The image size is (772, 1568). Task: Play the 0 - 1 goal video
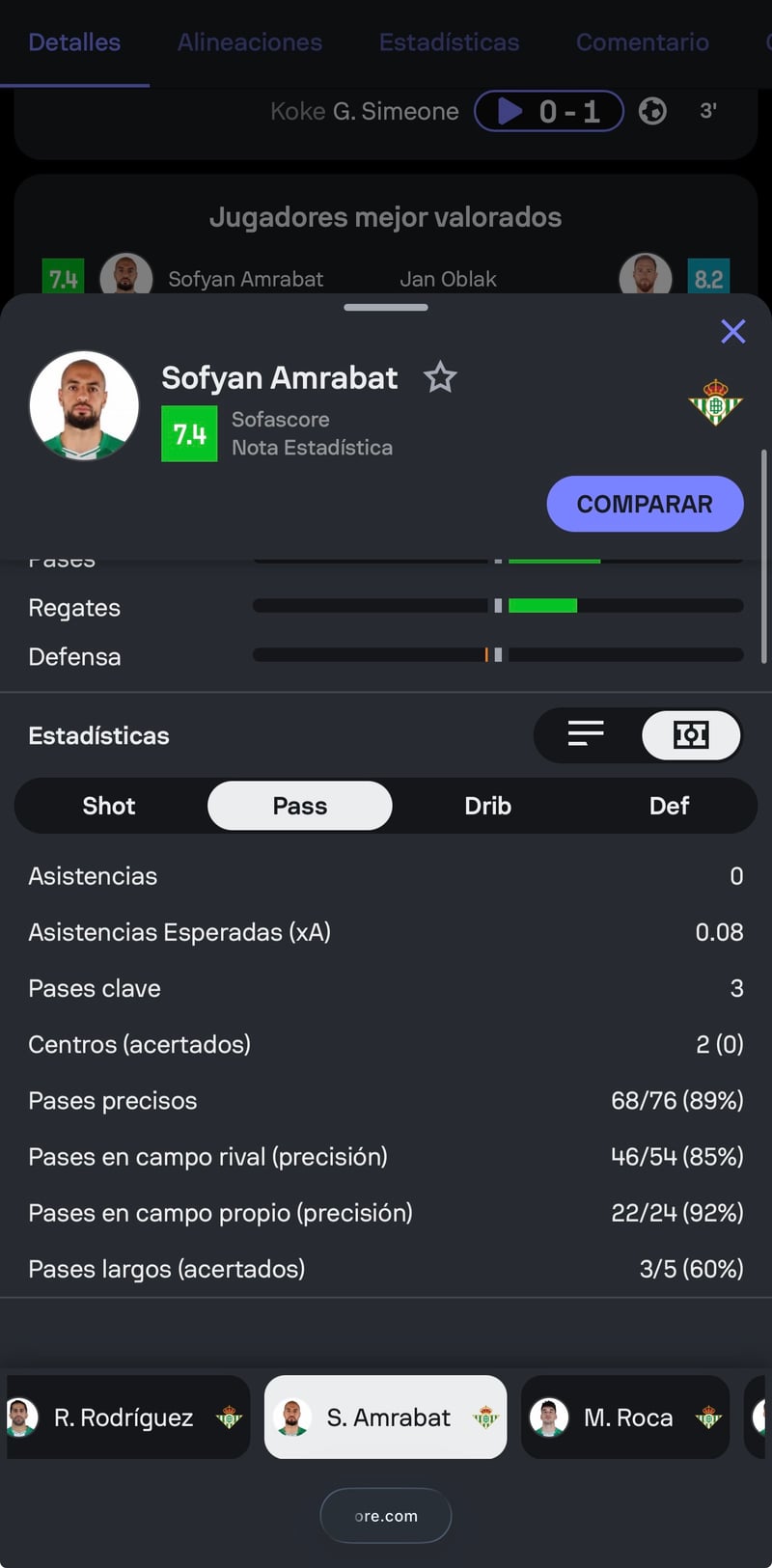549,112
